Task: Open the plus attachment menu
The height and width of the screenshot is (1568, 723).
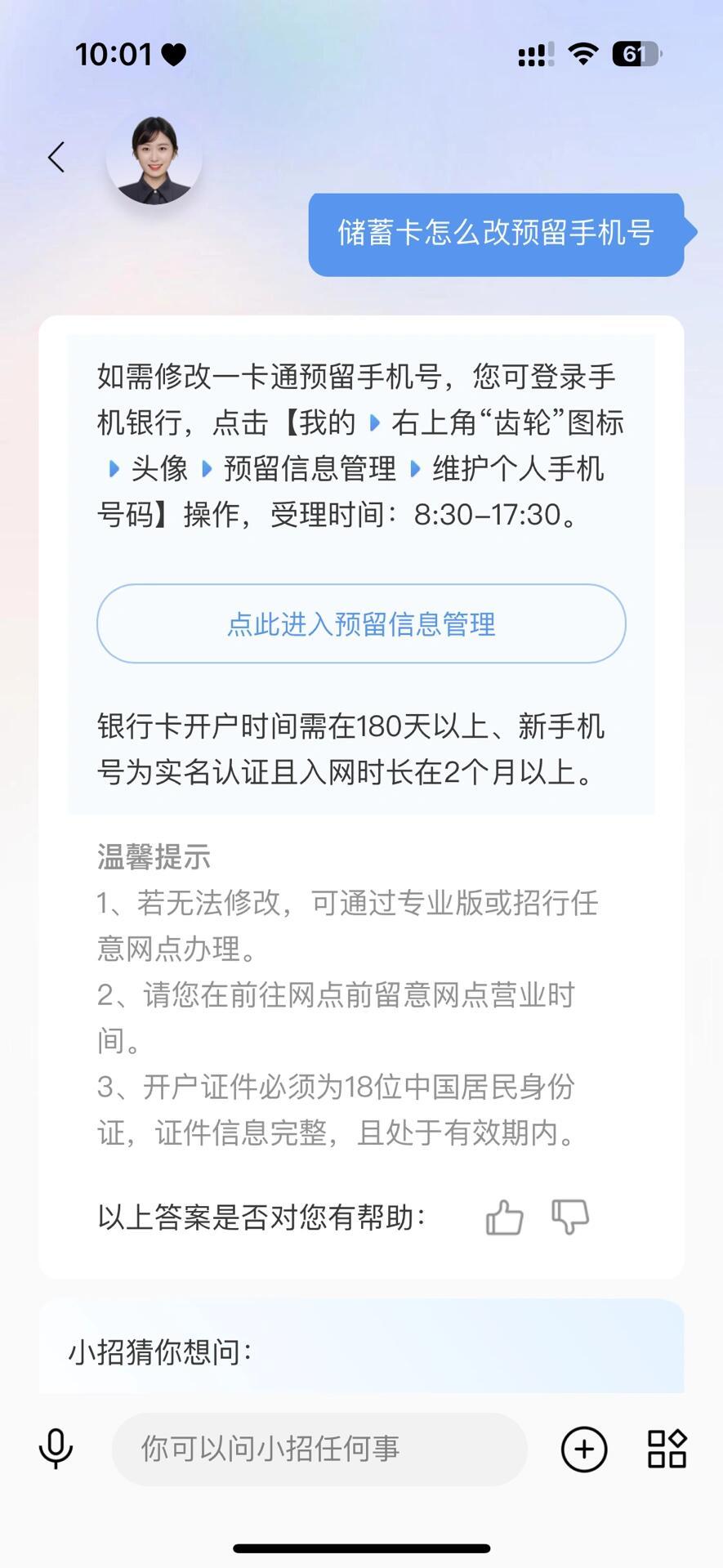Action: [x=584, y=1449]
